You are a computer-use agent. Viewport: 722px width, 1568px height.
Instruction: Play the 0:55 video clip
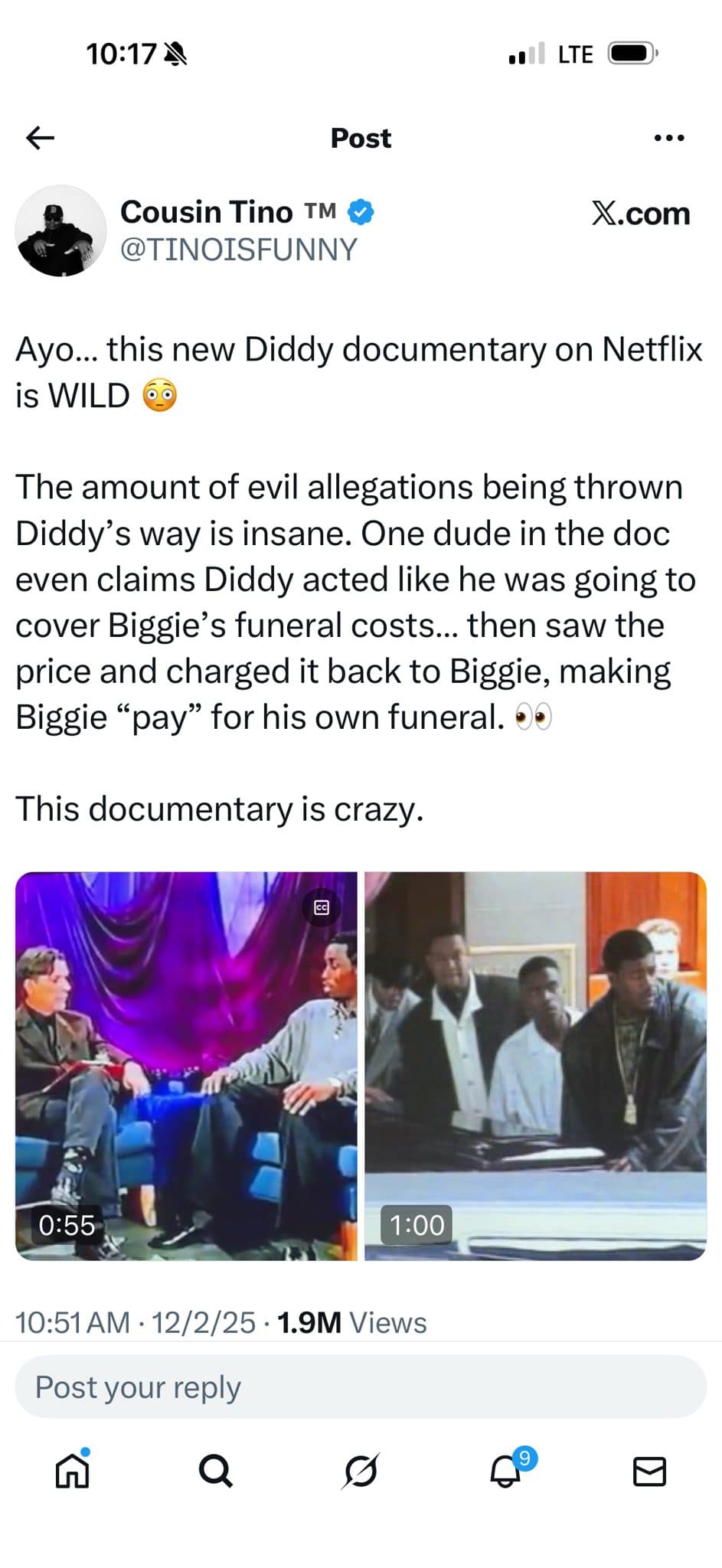click(186, 1066)
